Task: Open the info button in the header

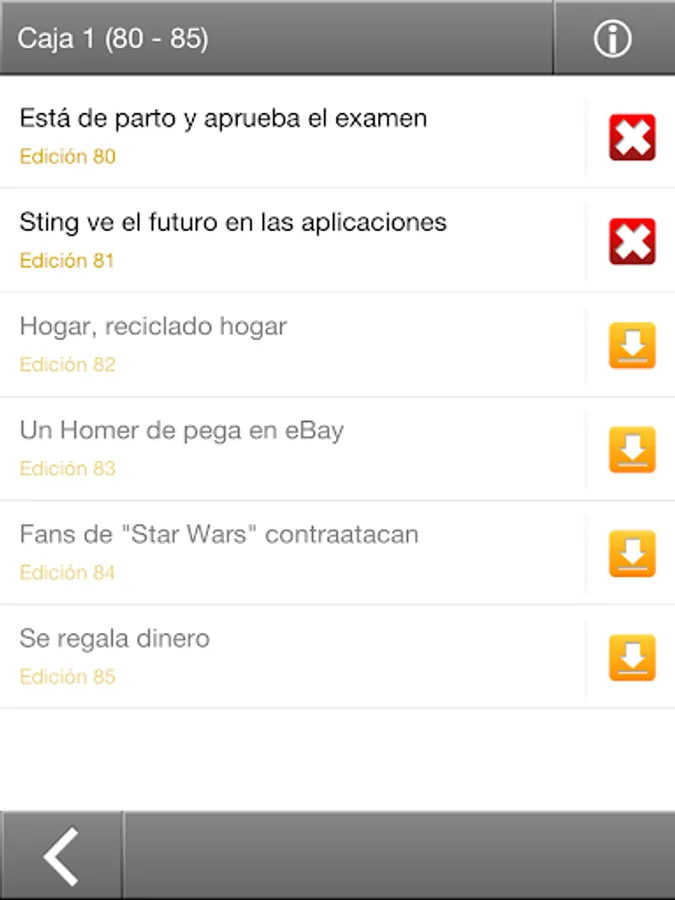Action: (613, 39)
